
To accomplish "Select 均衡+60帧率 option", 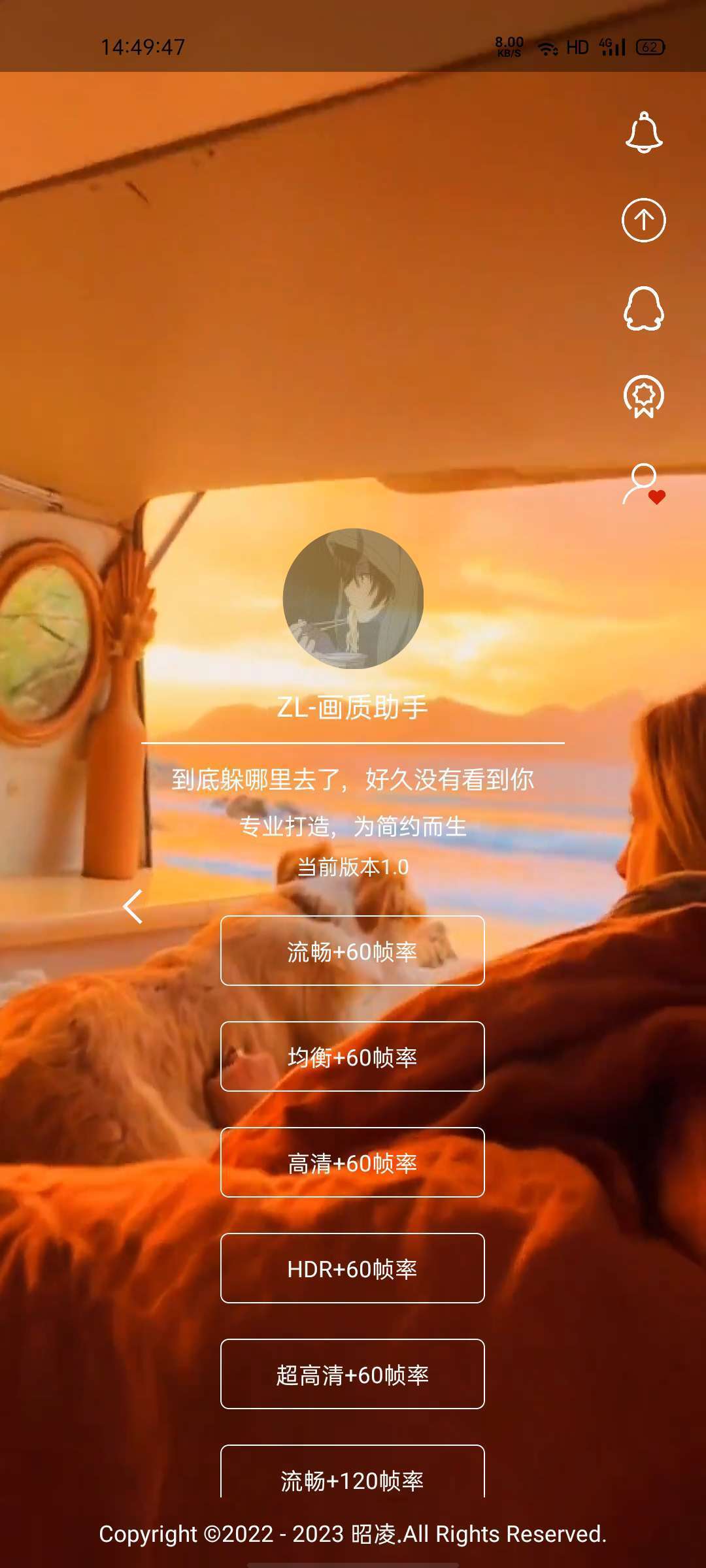I will (x=352, y=1056).
